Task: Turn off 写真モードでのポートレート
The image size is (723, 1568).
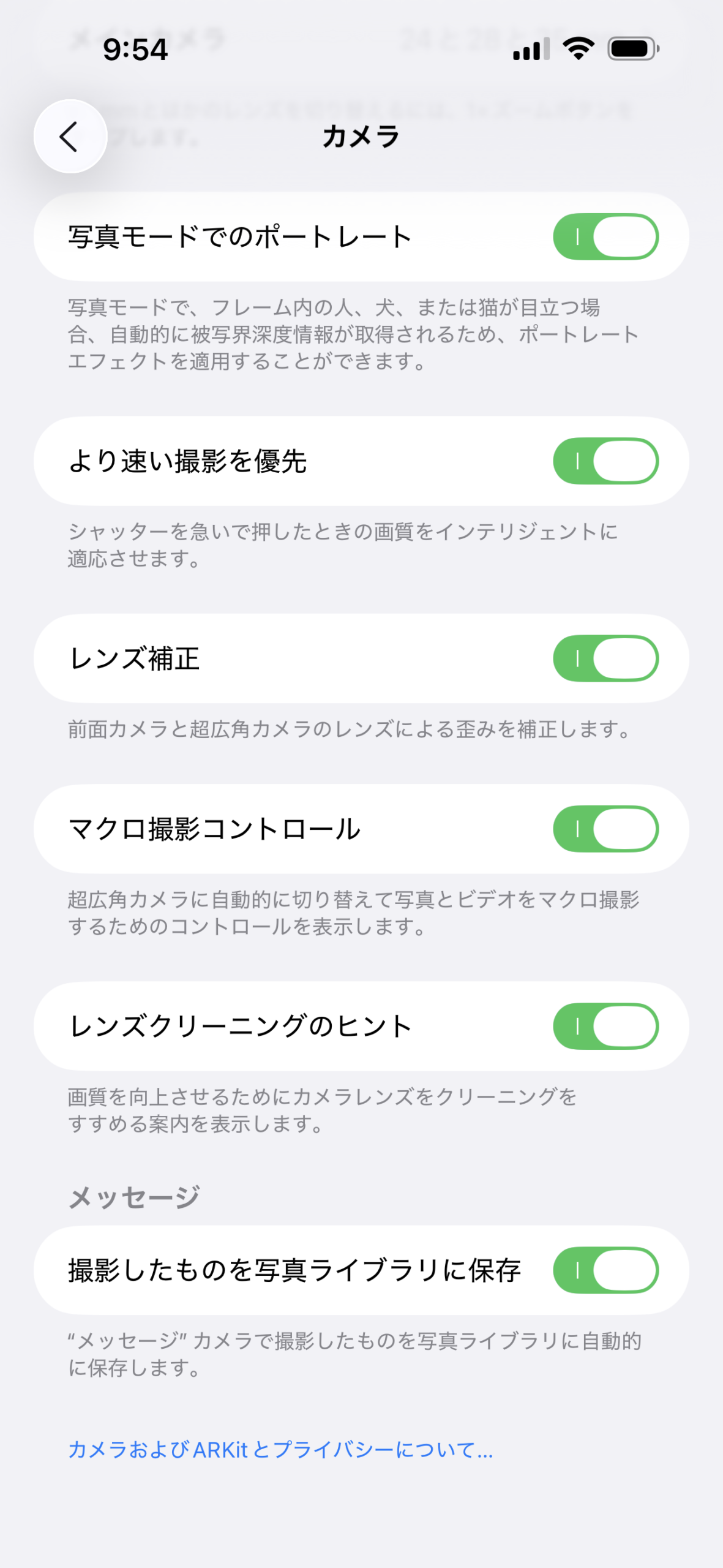Action: tap(605, 237)
